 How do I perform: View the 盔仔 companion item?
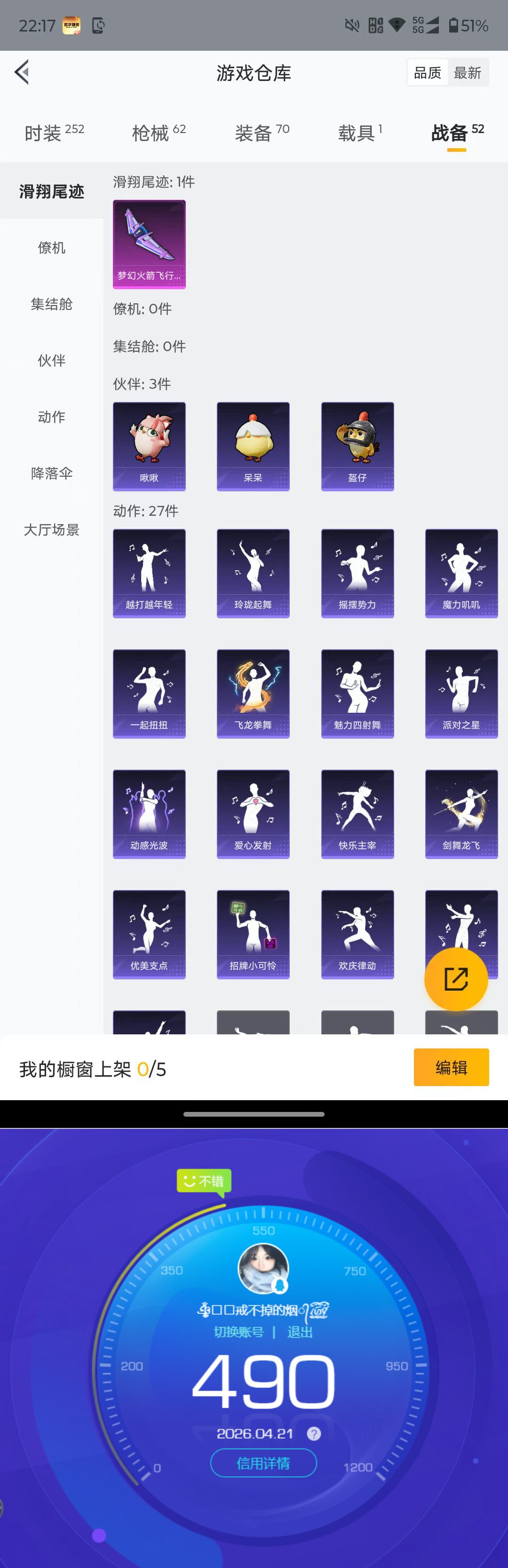[x=357, y=446]
